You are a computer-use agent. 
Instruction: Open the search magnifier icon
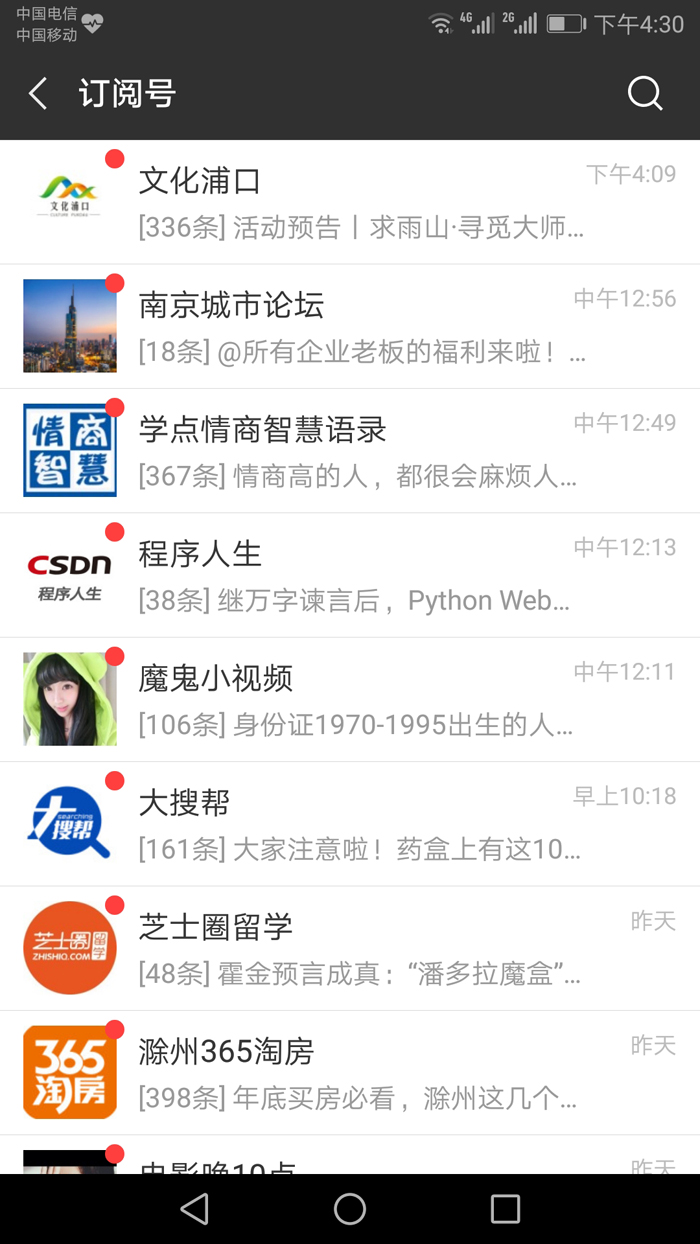pyautogui.click(x=645, y=94)
